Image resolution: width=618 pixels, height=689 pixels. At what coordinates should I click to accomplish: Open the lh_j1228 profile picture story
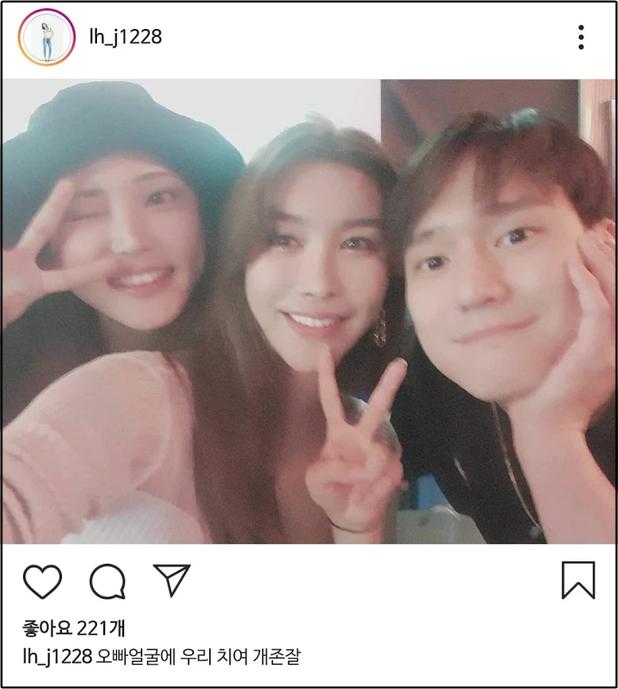(46, 38)
